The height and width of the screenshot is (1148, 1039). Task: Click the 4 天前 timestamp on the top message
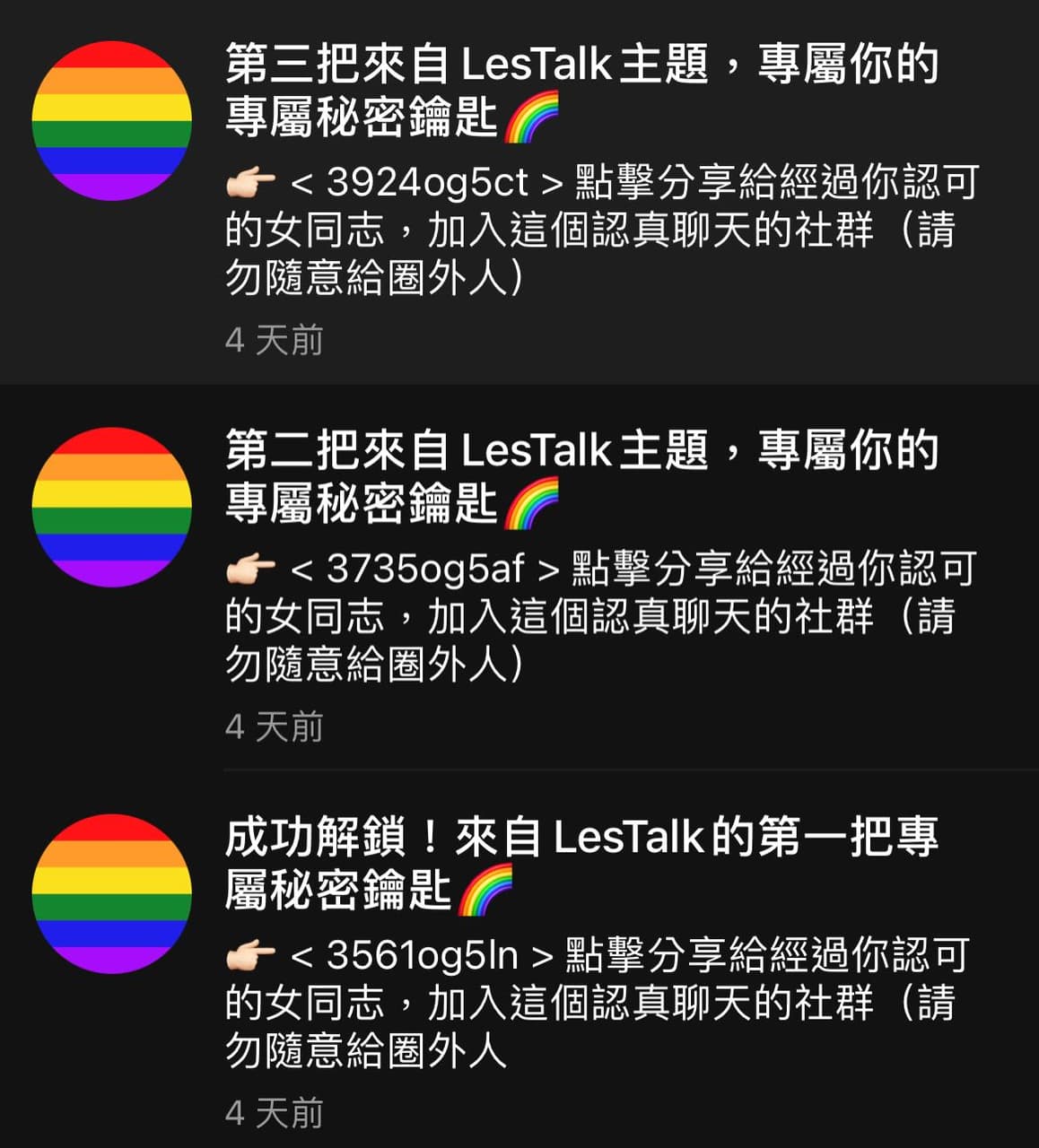point(274,341)
